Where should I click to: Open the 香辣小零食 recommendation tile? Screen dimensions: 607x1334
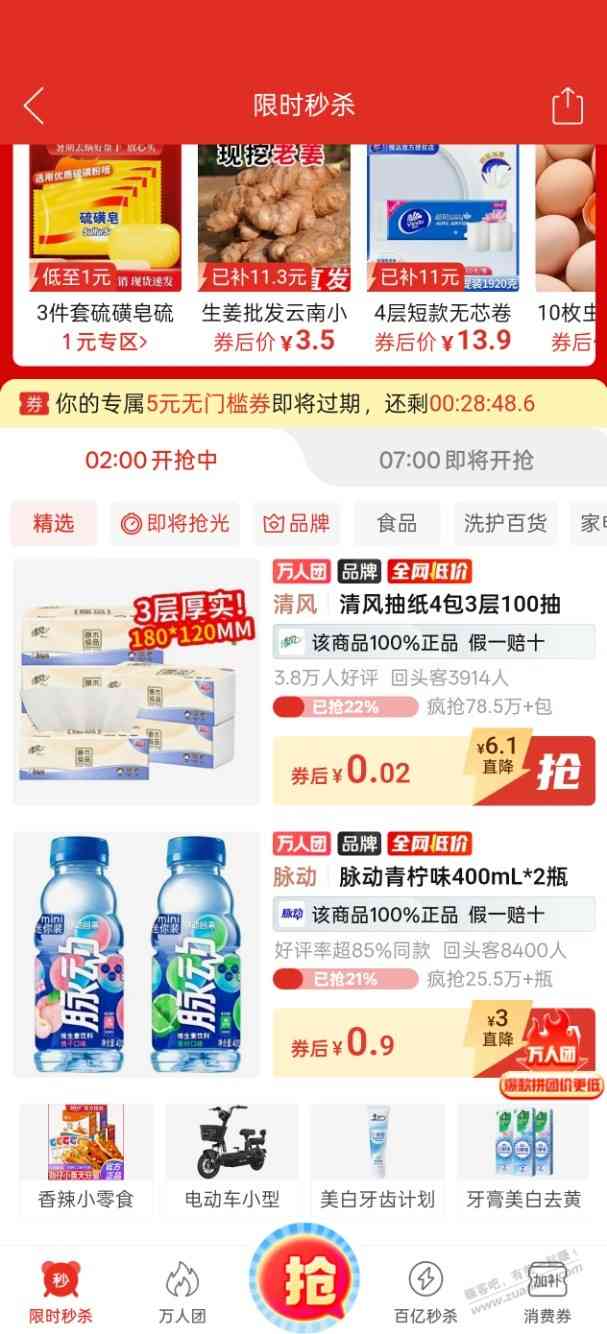tap(86, 1160)
